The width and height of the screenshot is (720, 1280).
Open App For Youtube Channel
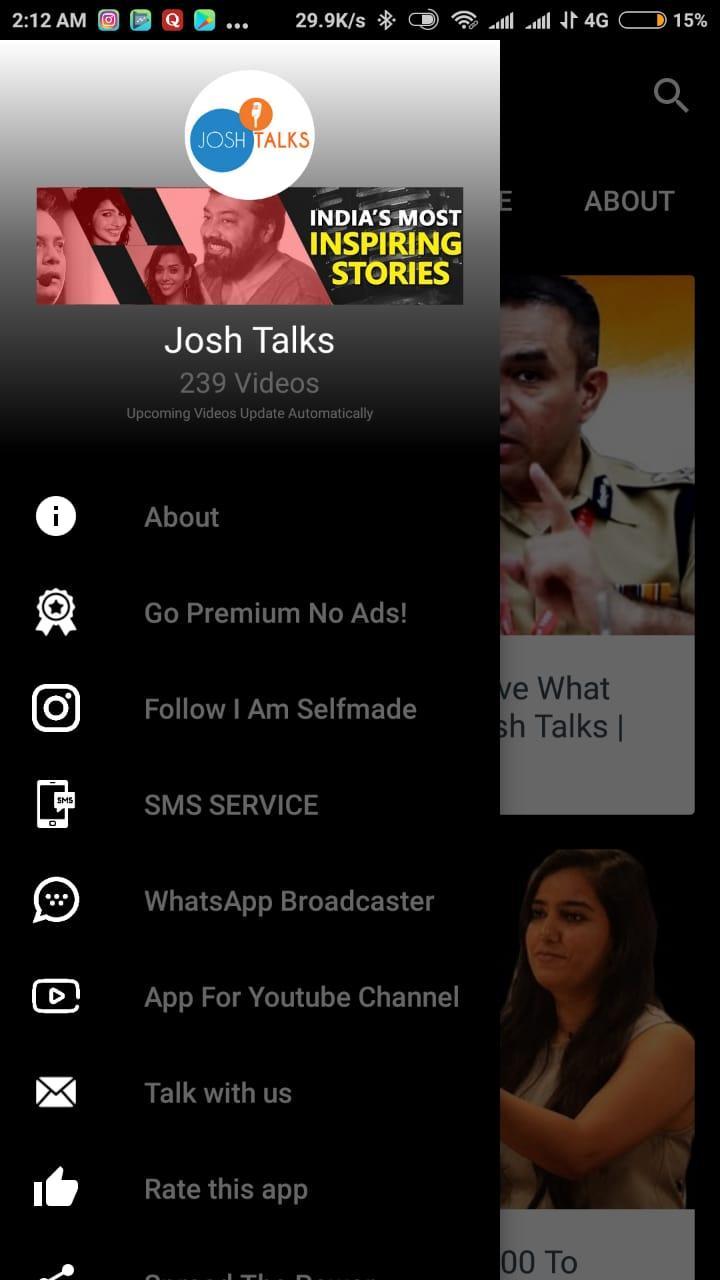click(x=301, y=997)
